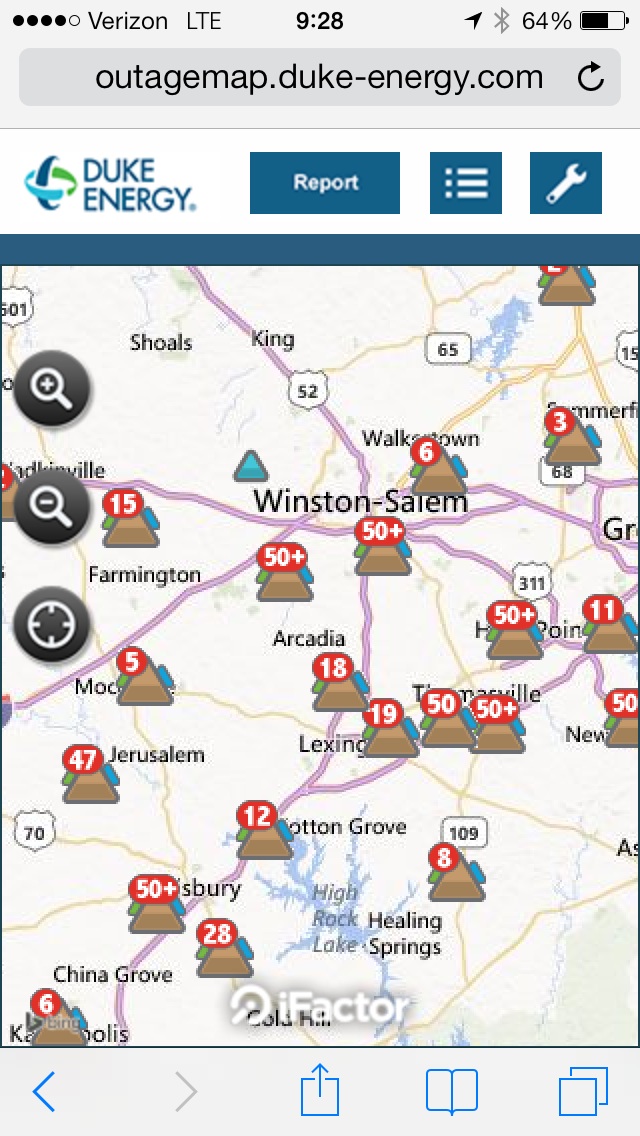640x1136 pixels.
Task: Open Safari bookmarks
Action: point(452,1091)
